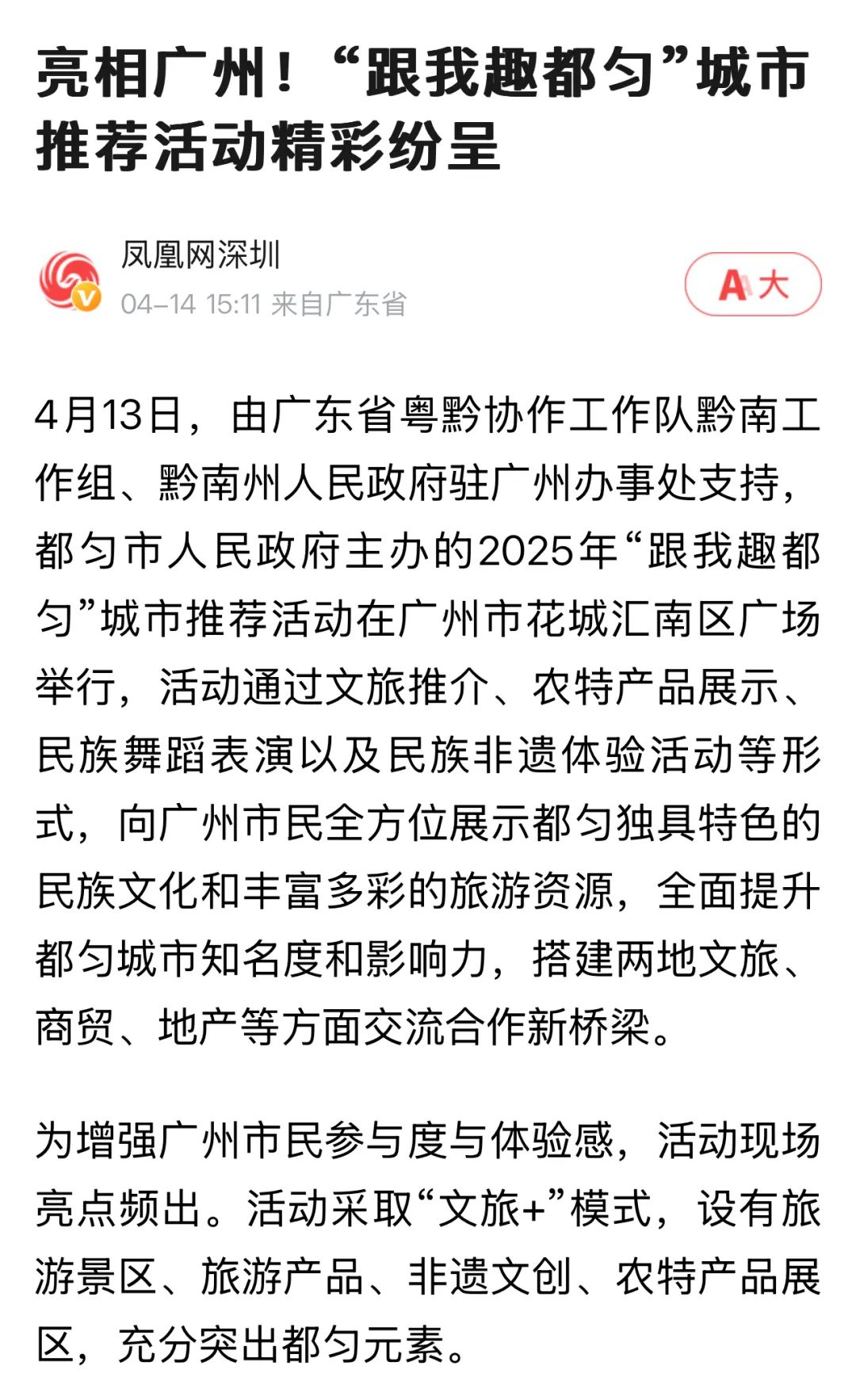Viewport: 856px width, 1400px height.
Task: Tap the font size button labeled 大
Action: (753, 284)
